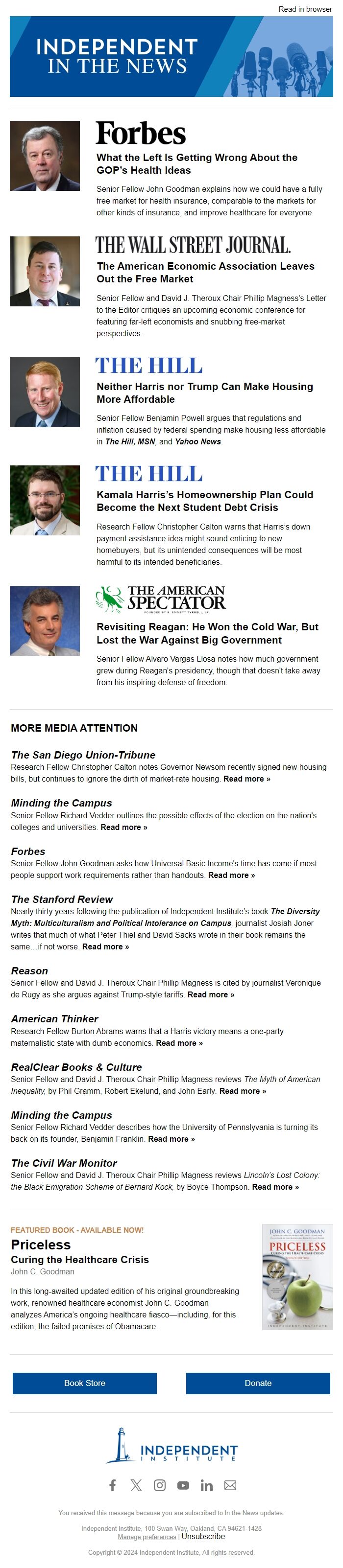Screen dimensions: 343x1568
Task: Tap Read more under Reason
Action: coord(210,994)
